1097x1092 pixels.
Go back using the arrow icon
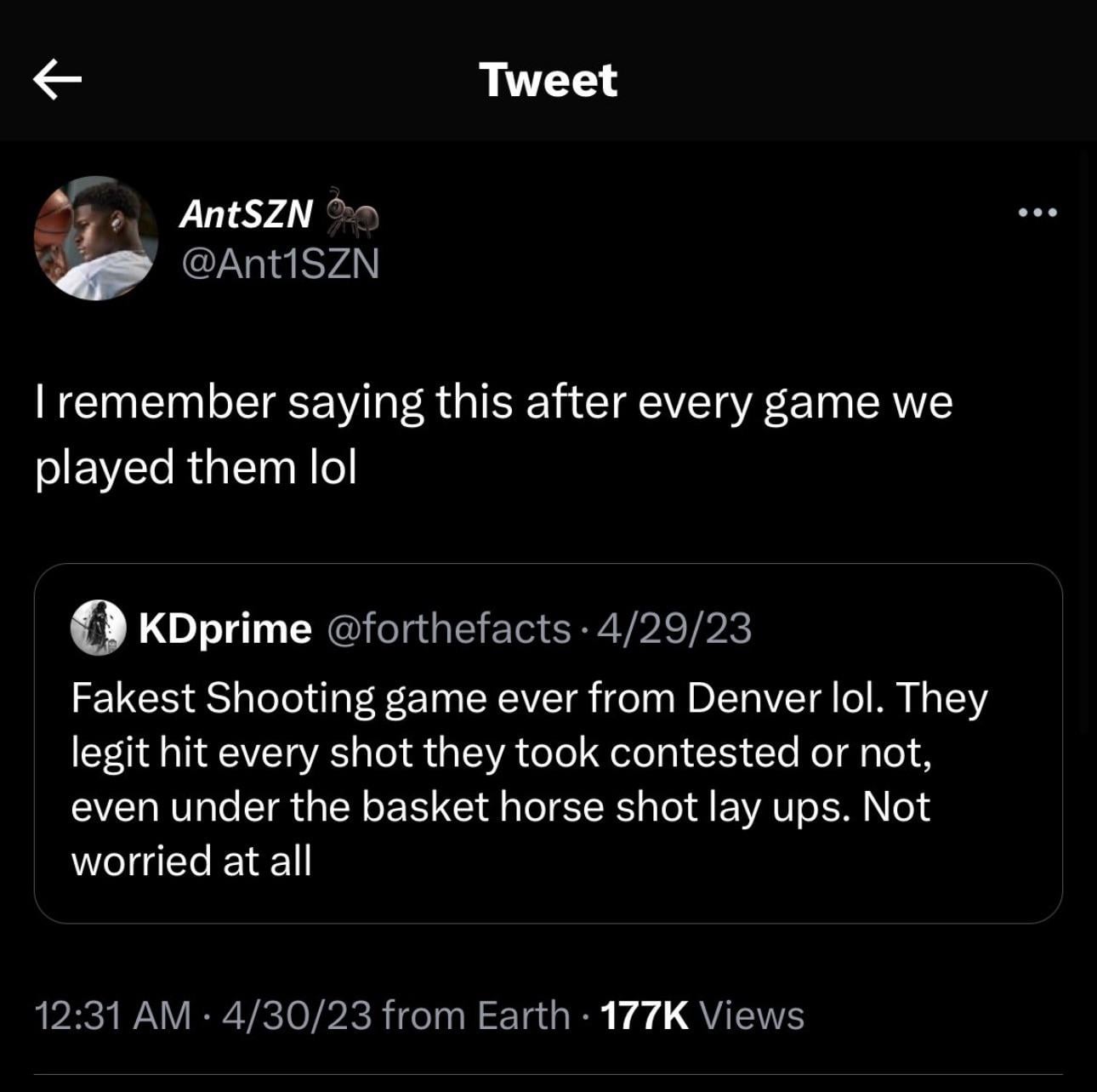pos(57,80)
